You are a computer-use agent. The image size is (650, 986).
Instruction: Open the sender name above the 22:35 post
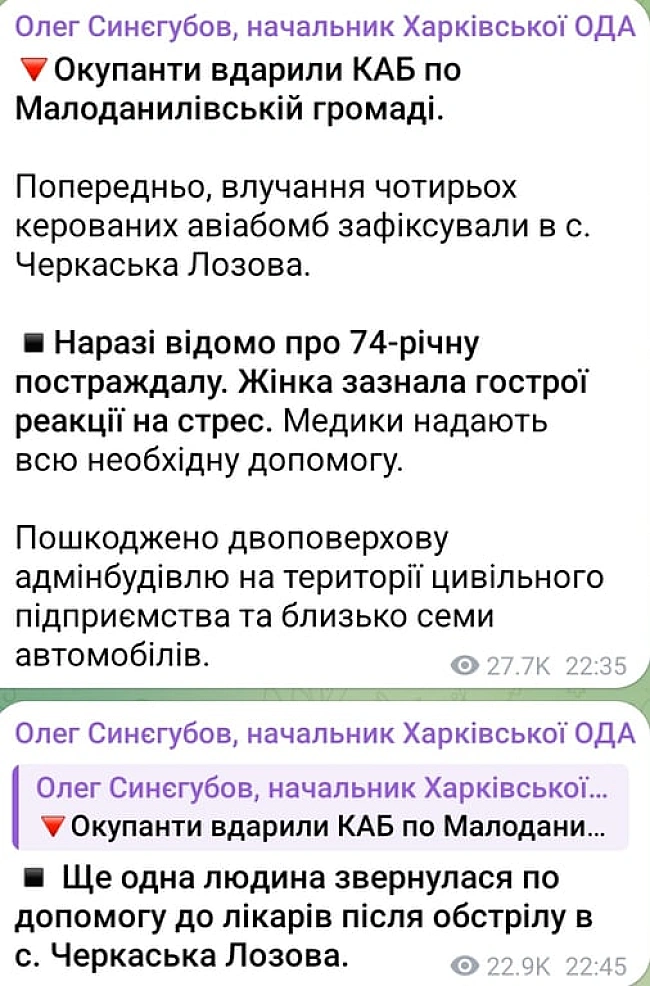pyautogui.click(x=326, y=28)
